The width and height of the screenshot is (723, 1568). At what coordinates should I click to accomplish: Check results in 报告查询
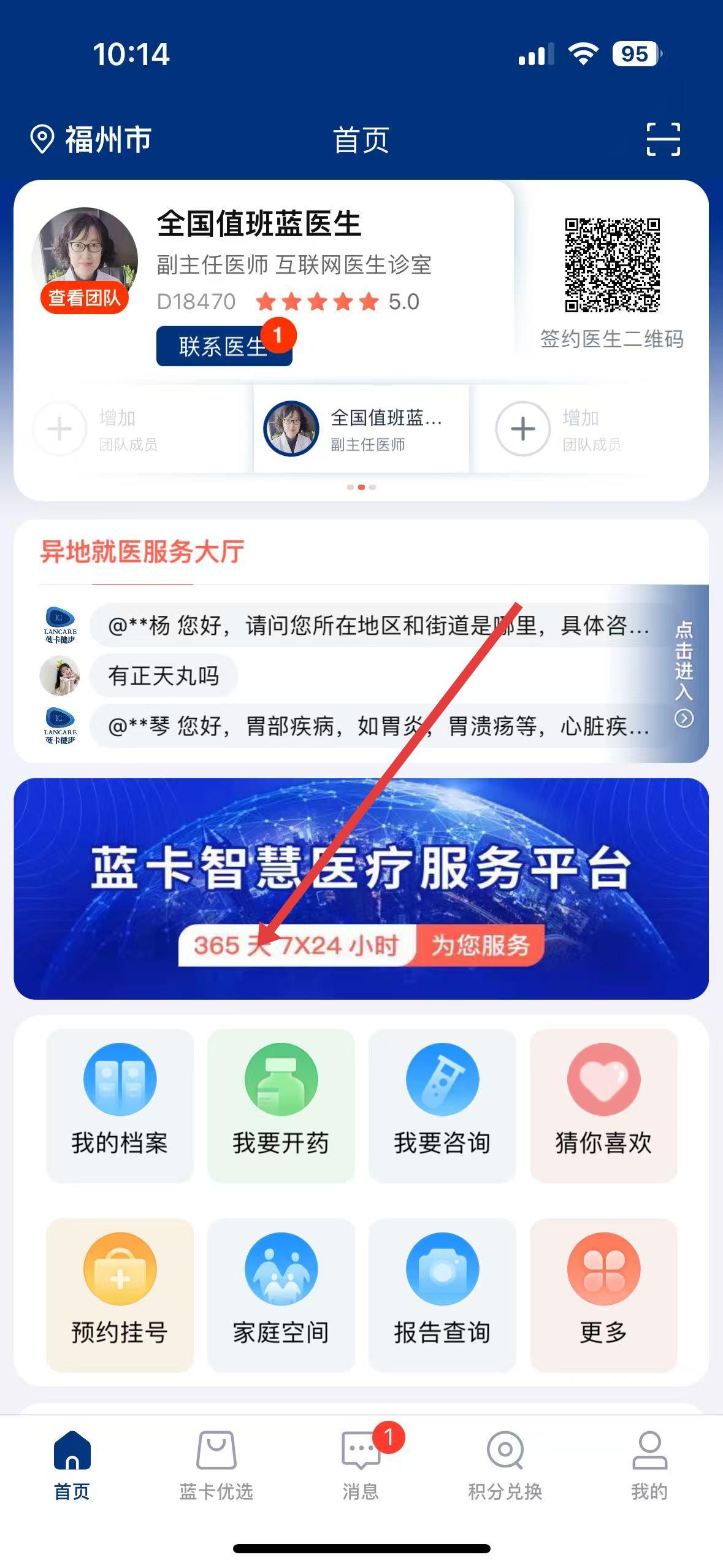point(442,1294)
